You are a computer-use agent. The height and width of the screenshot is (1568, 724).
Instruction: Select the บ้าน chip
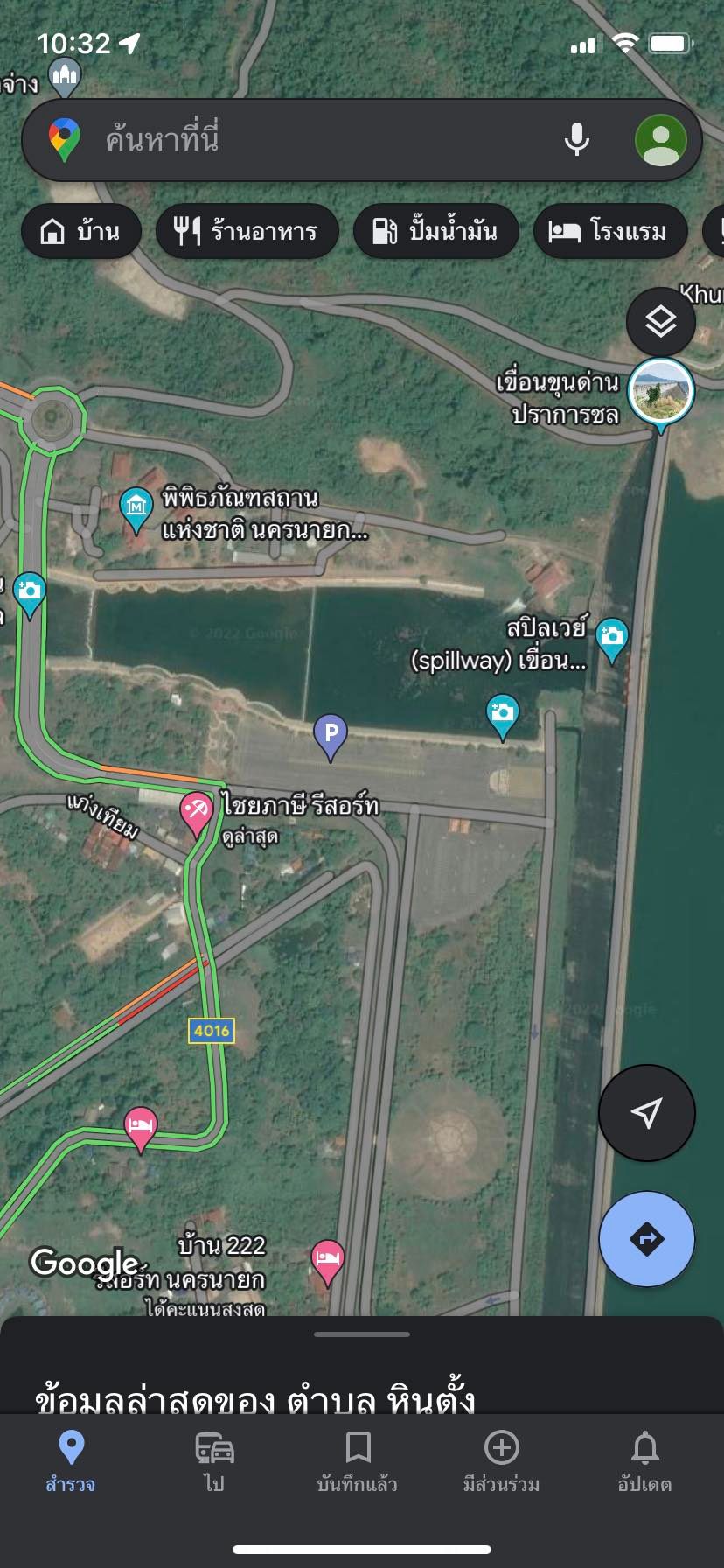pos(80,231)
